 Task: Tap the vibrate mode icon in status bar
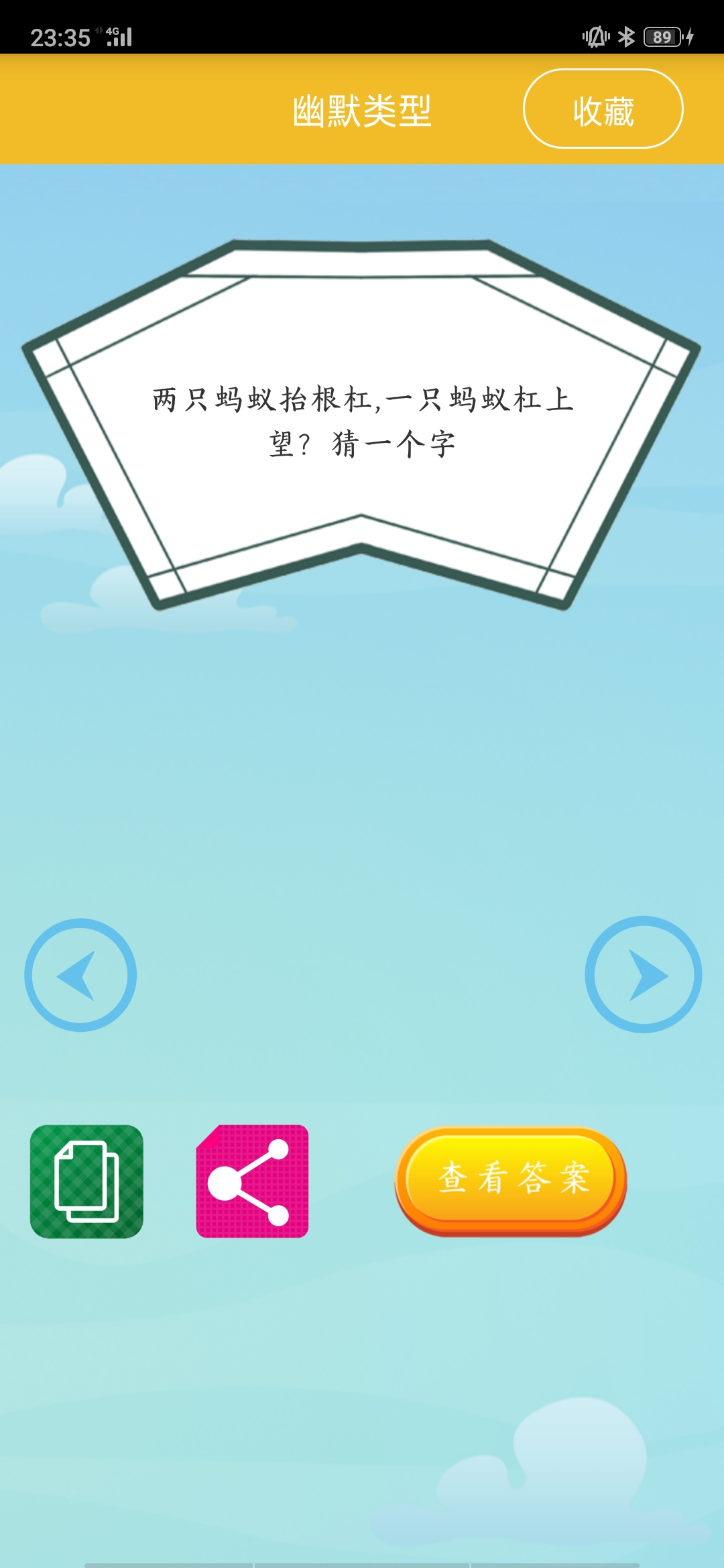pyautogui.click(x=595, y=38)
